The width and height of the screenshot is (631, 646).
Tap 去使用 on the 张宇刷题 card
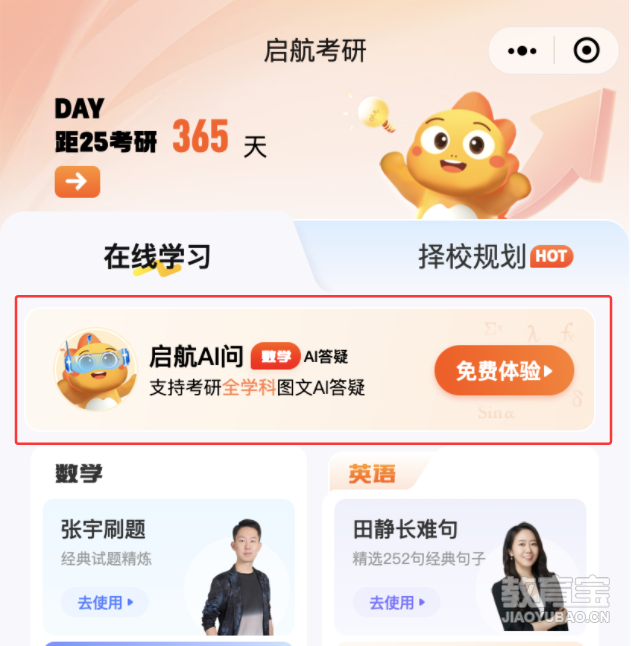[x=105, y=602]
